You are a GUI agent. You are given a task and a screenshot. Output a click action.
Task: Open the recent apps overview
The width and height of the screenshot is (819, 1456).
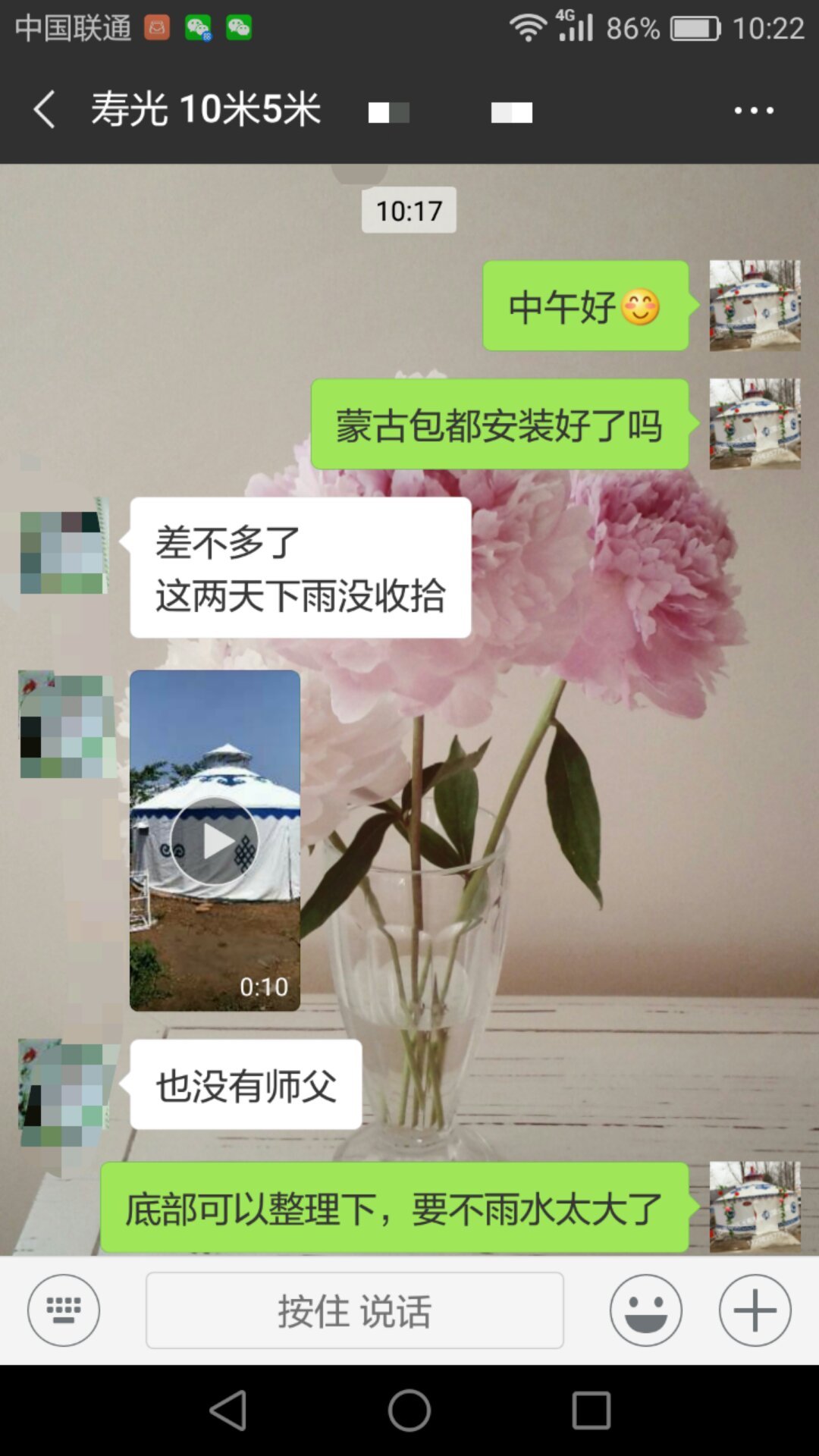pyautogui.click(x=591, y=1410)
